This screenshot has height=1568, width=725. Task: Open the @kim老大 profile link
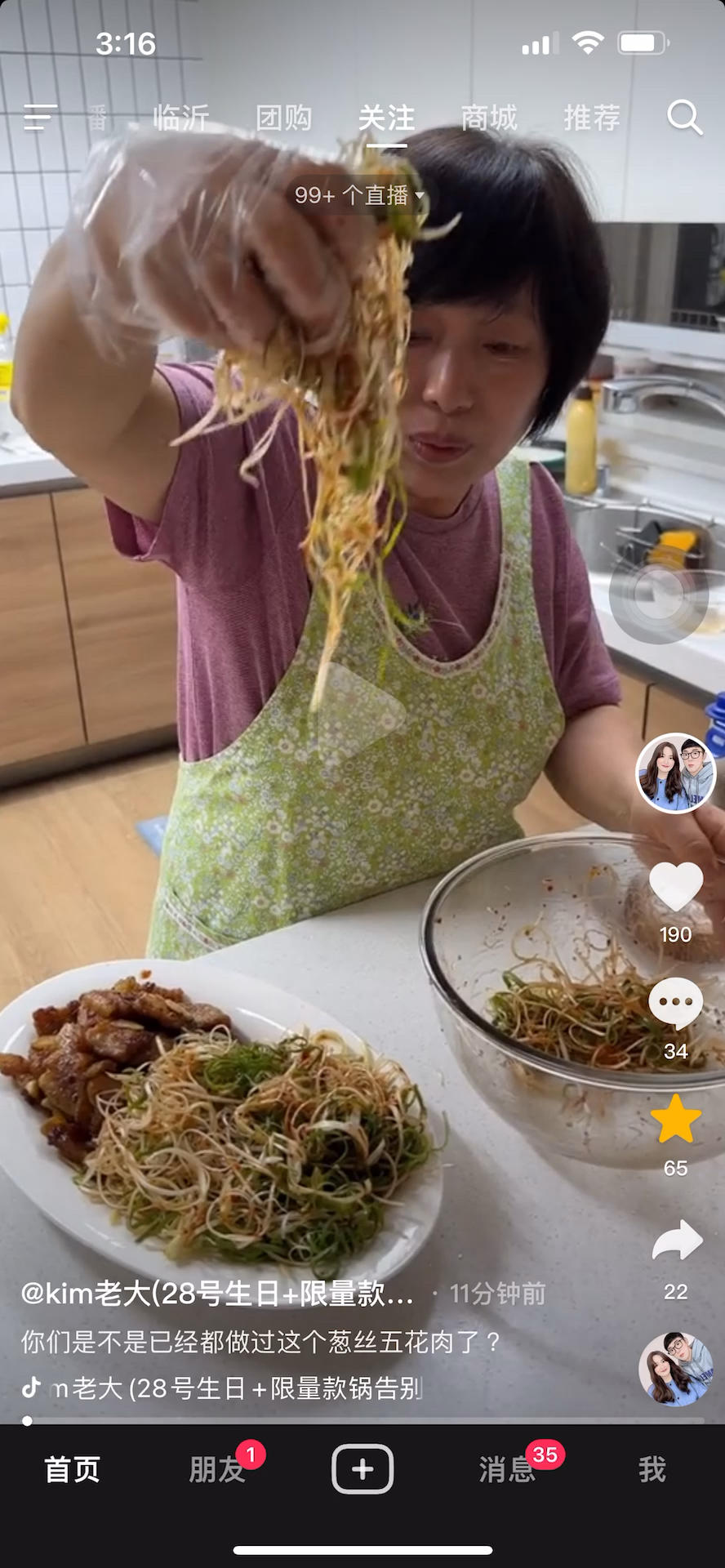coord(216,1294)
